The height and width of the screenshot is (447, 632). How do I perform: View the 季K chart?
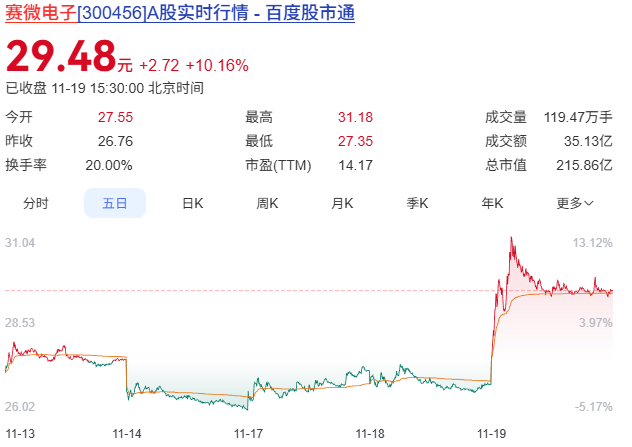click(417, 203)
